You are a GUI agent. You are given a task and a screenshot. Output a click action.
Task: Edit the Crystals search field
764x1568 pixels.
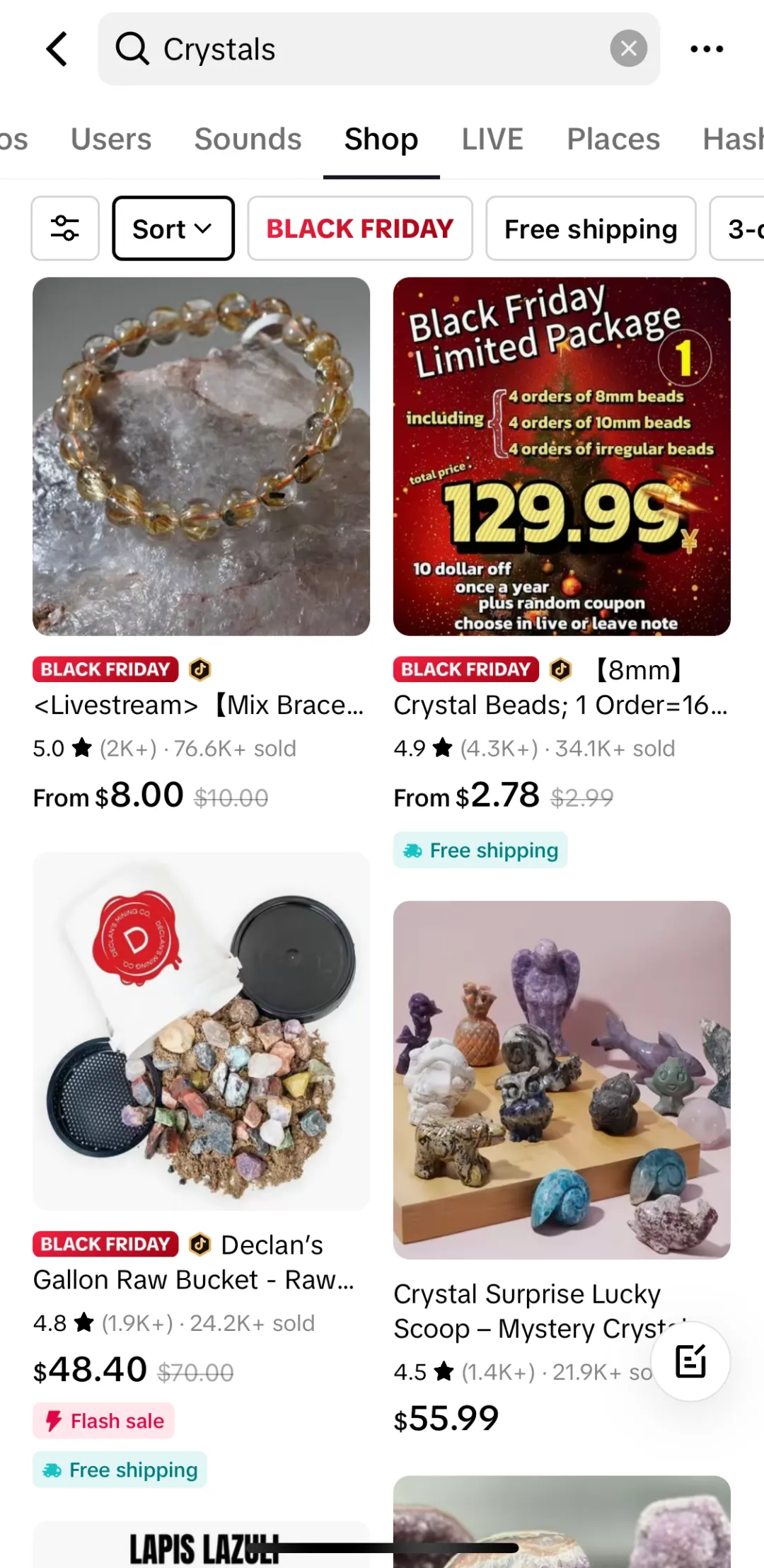tap(368, 49)
